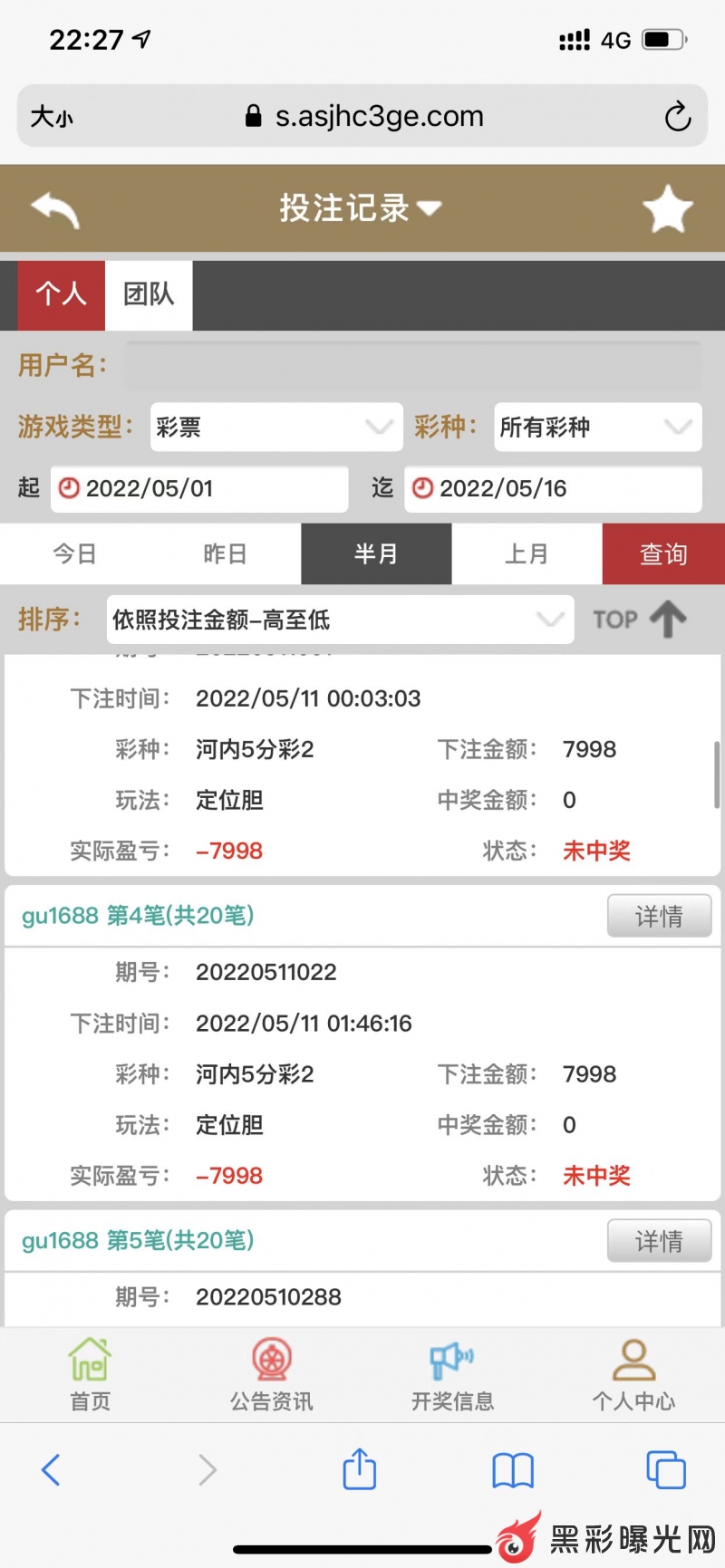725x1568 pixels.
Task: Filter records by 上月
Action: coord(527,554)
